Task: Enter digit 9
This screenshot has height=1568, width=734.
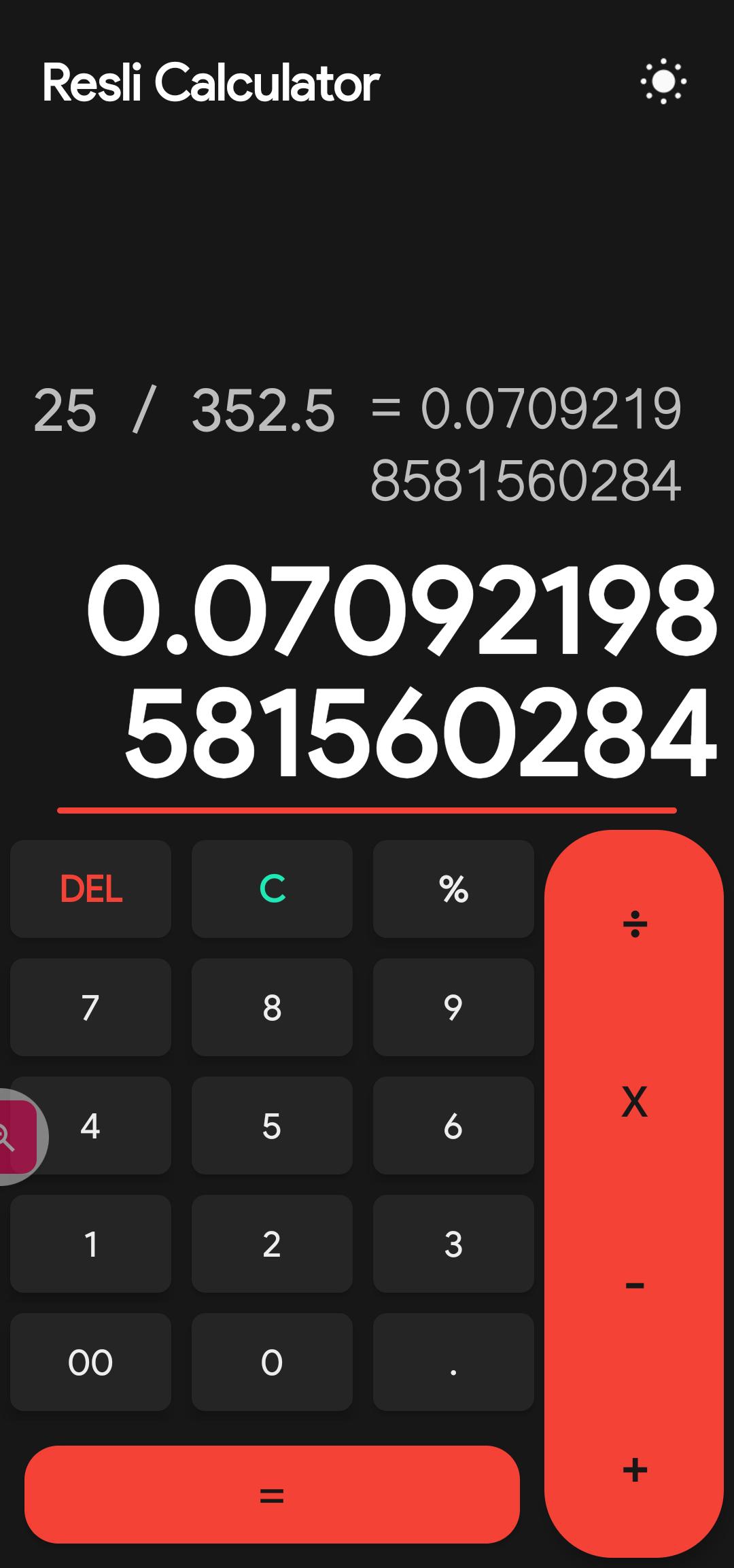Action: [453, 1007]
